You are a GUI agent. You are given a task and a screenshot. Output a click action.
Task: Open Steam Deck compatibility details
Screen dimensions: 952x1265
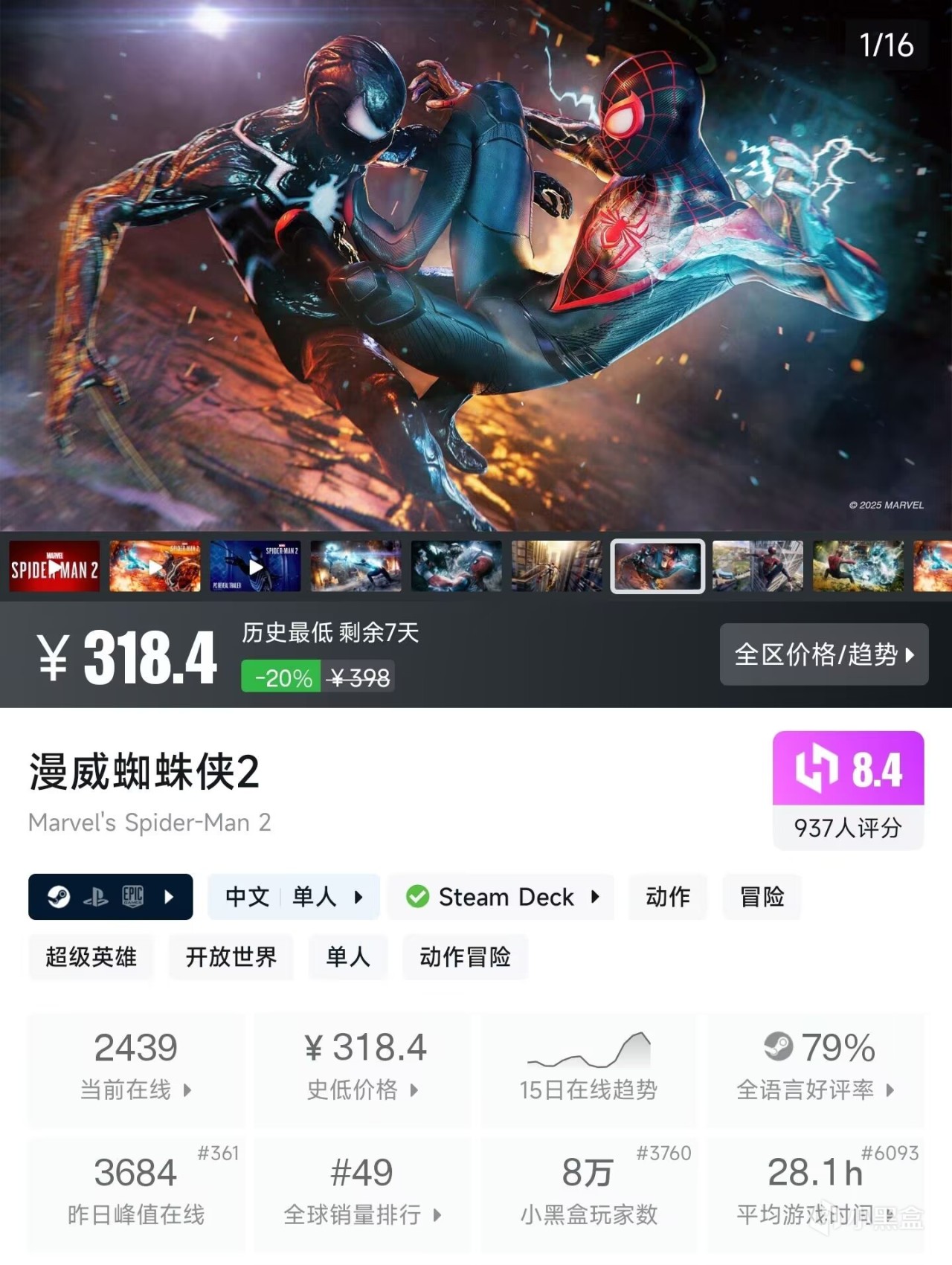coord(502,897)
